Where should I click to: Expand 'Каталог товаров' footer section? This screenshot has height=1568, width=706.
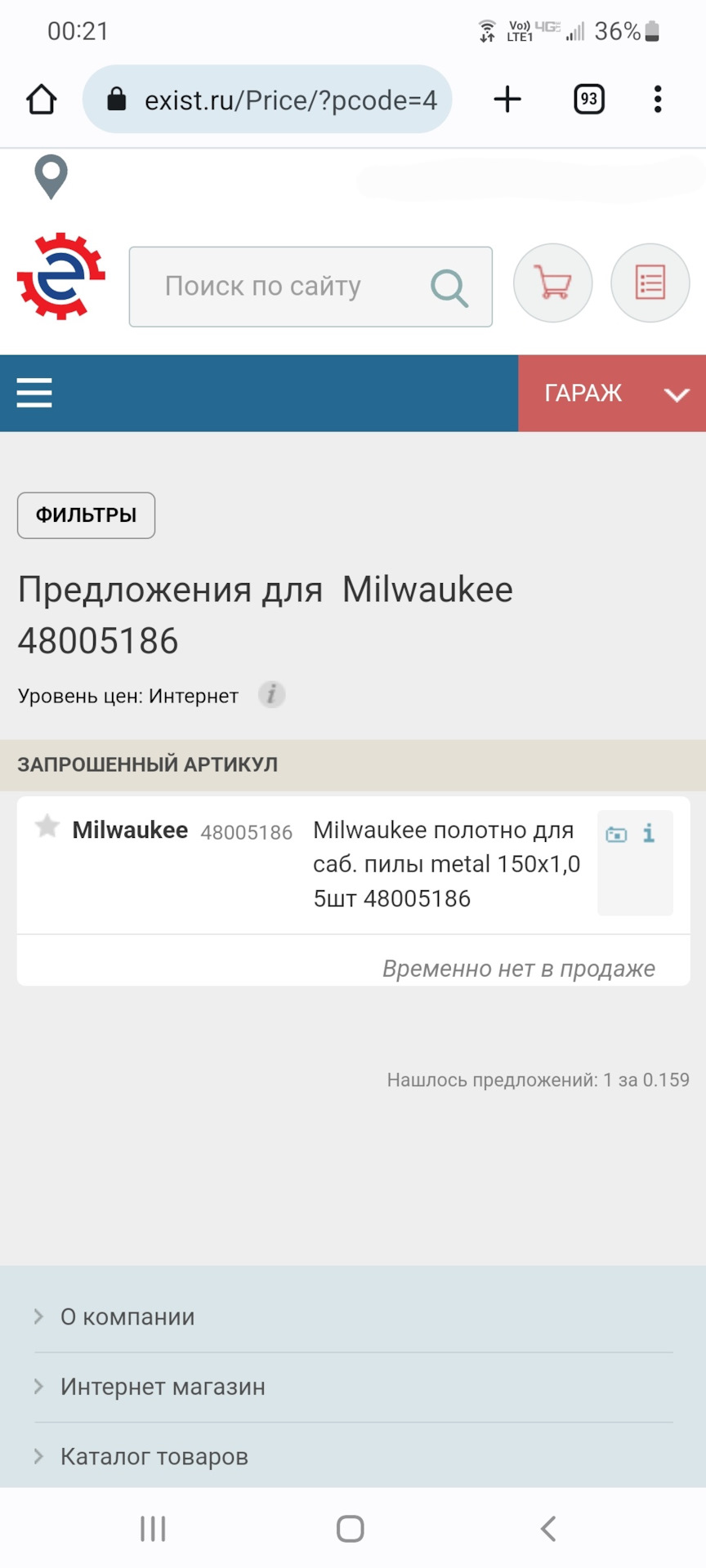tap(154, 1456)
